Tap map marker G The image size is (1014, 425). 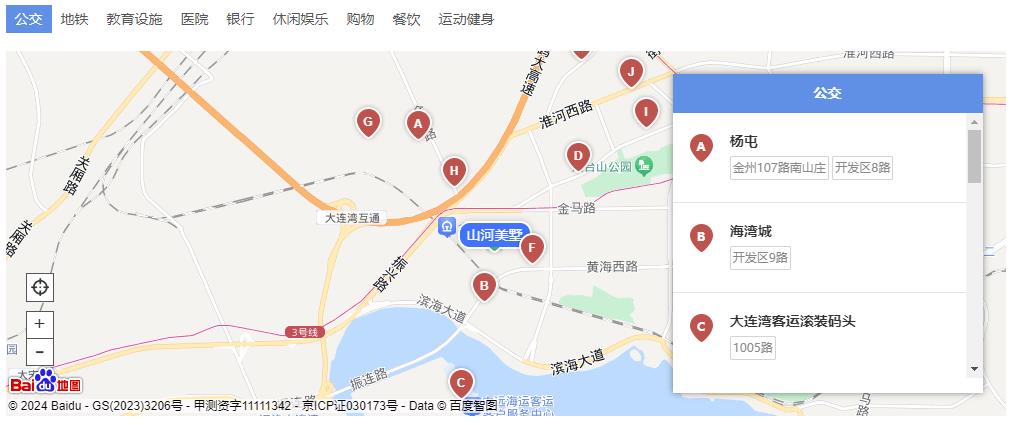(368, 122)
